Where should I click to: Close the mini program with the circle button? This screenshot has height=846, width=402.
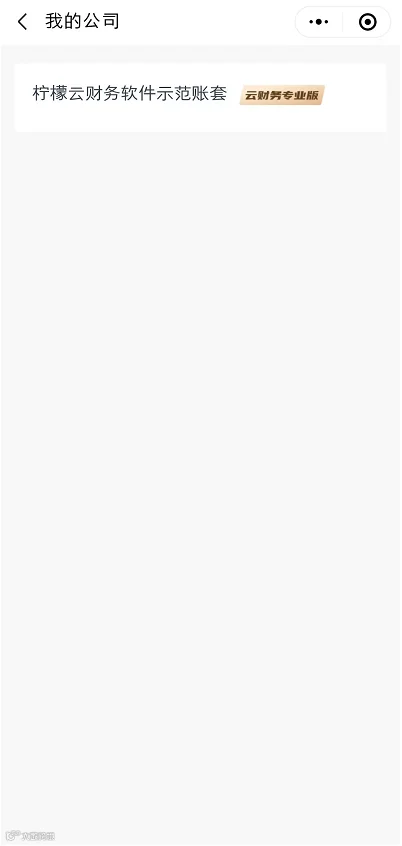pyautogui.click(x=367, y=22)
